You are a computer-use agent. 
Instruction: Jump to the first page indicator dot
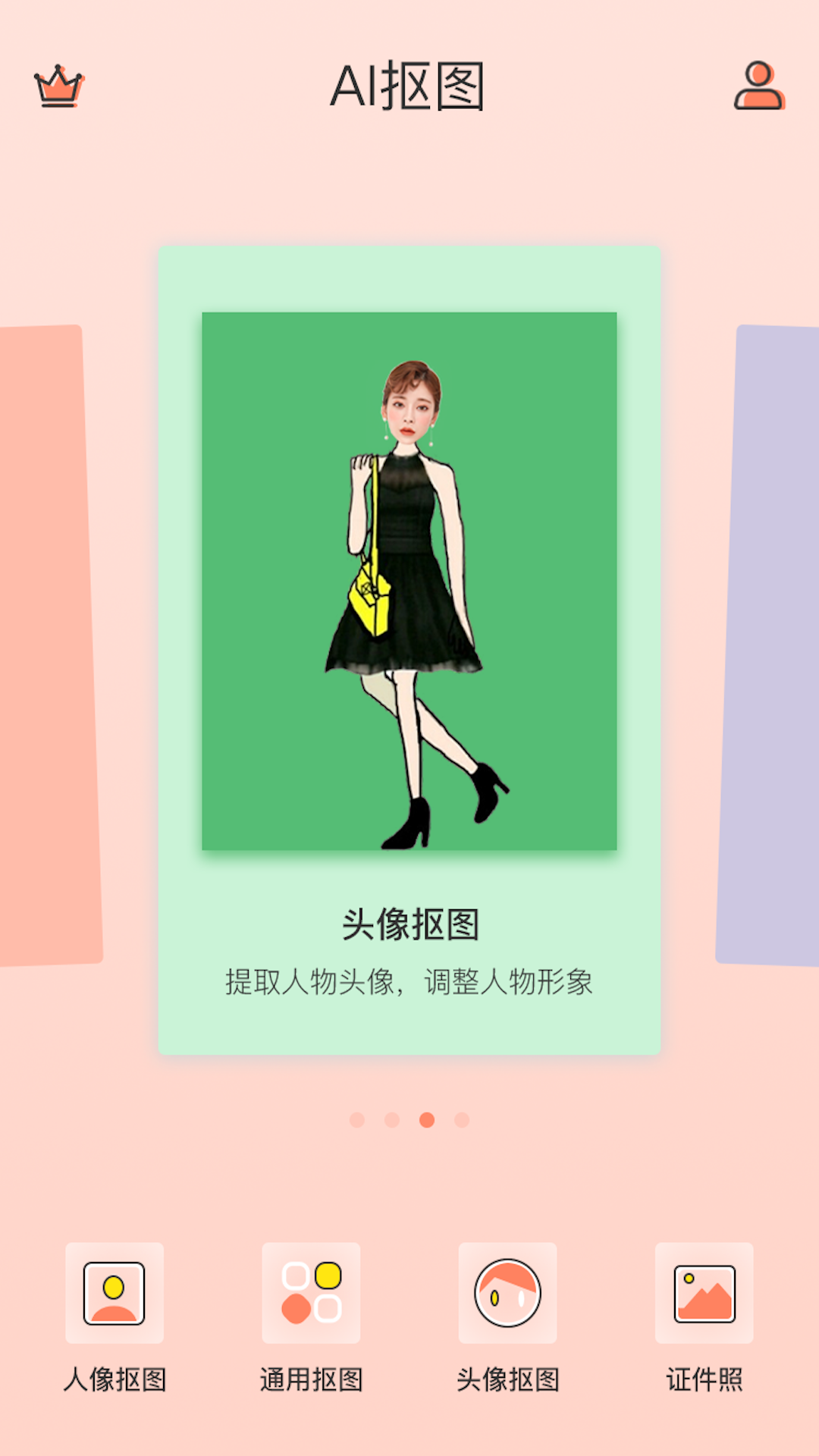click(357, 1120)
